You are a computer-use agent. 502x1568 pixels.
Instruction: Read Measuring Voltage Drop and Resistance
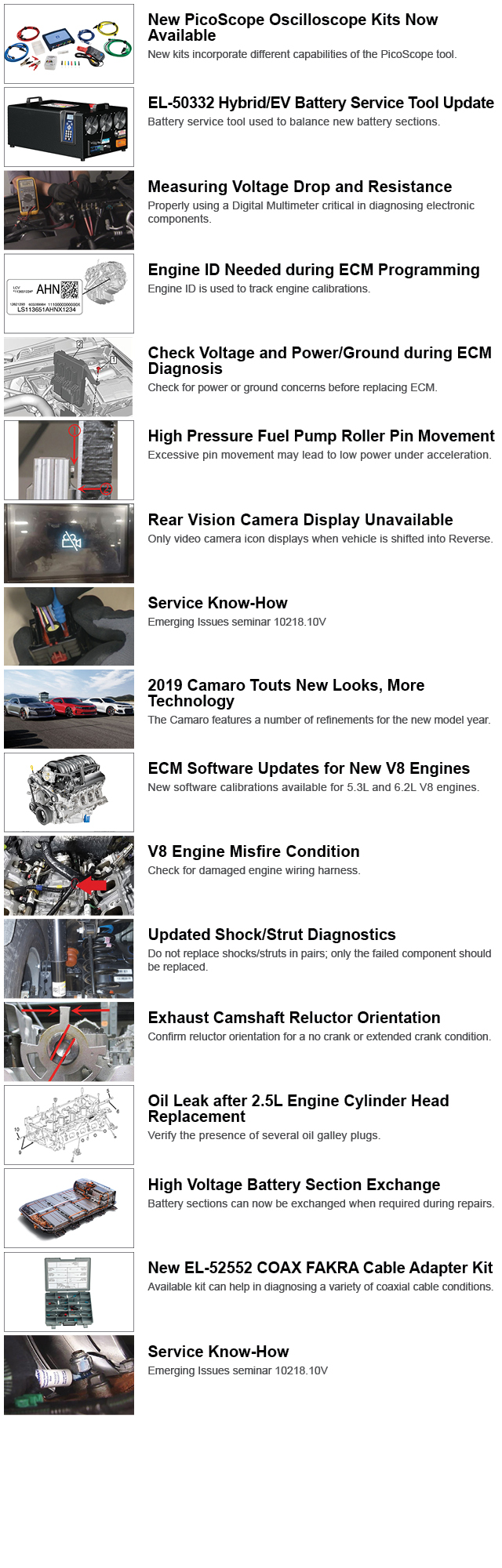[300, 187]
